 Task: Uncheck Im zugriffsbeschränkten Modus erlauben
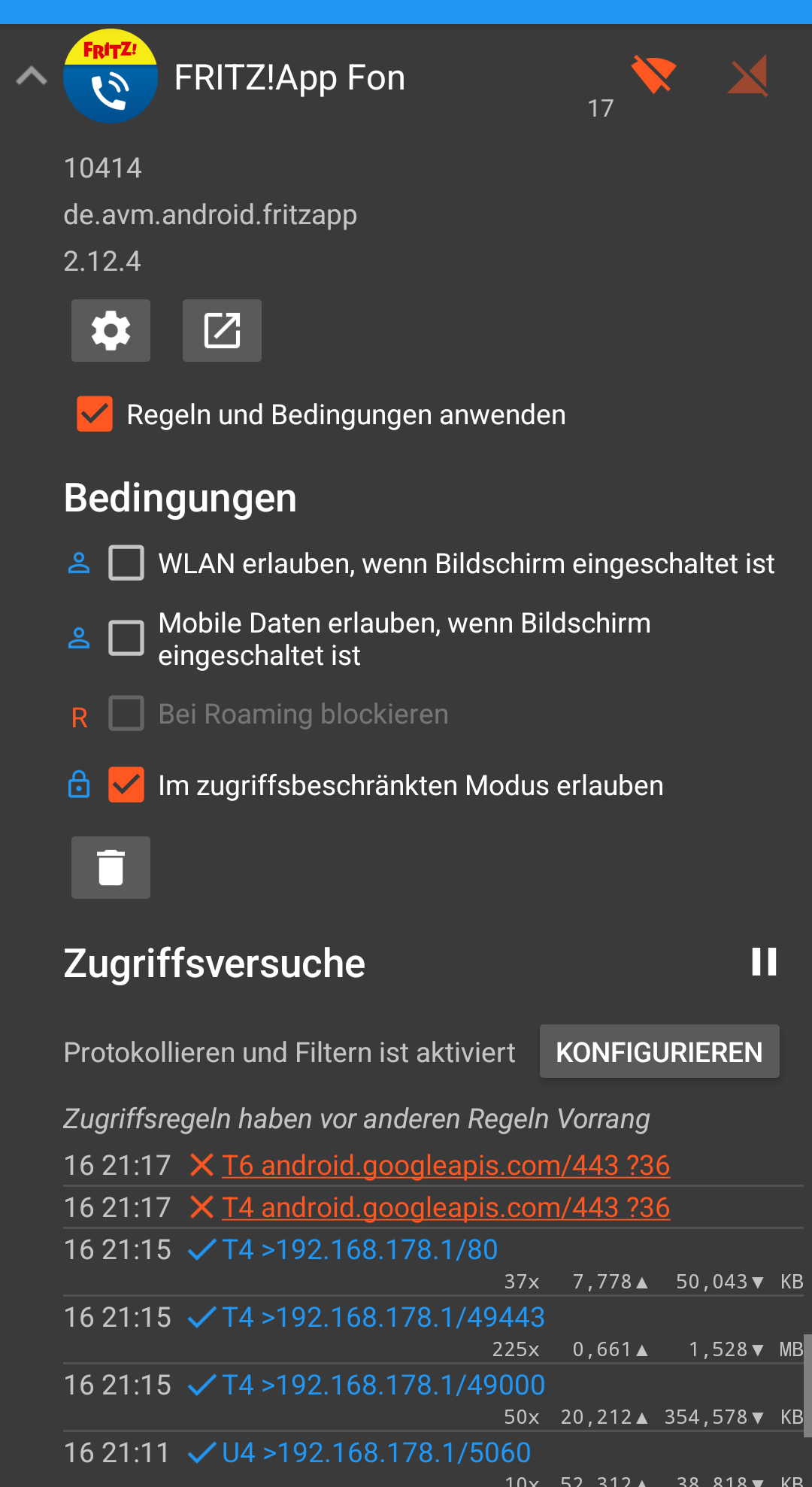click(126, 785)
